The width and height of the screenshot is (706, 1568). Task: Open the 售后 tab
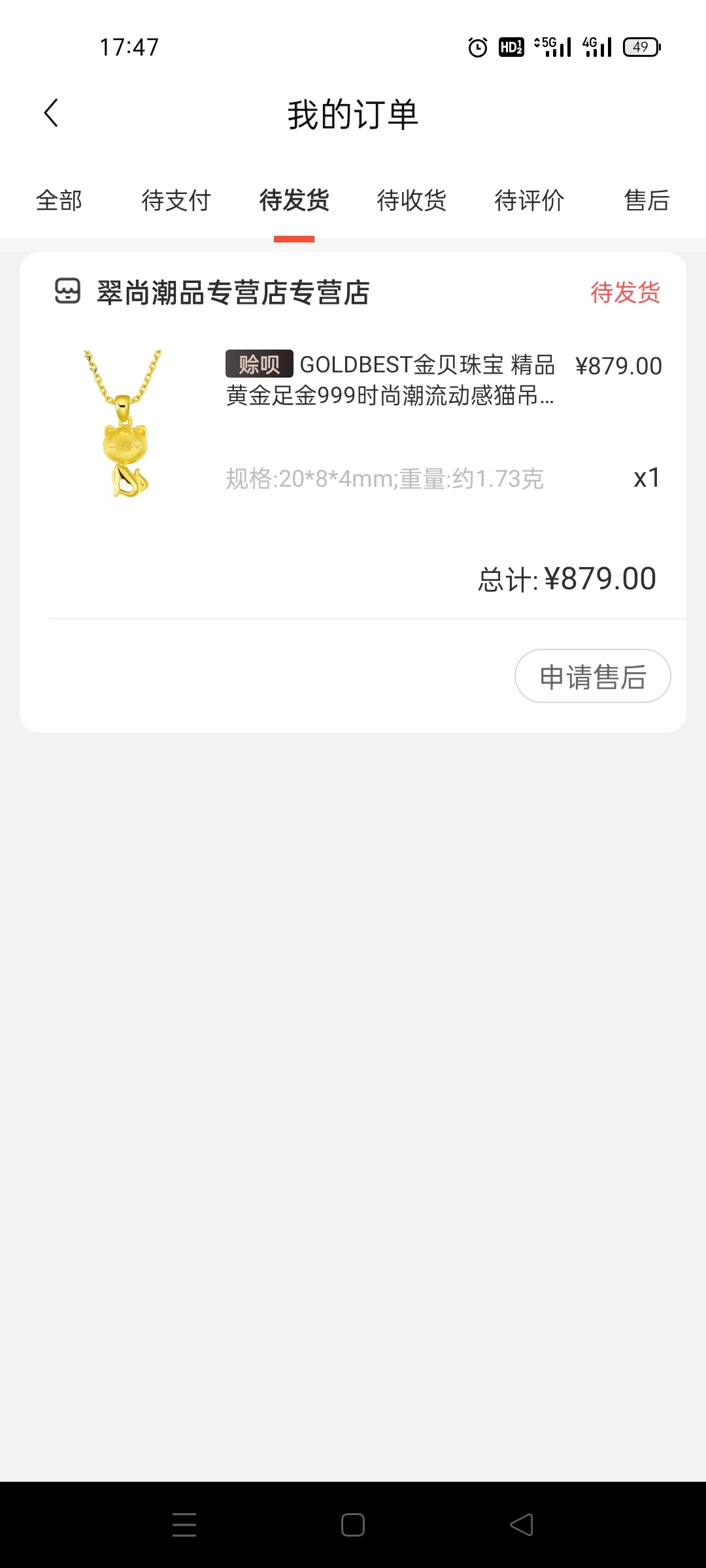[x=647, y=201]
